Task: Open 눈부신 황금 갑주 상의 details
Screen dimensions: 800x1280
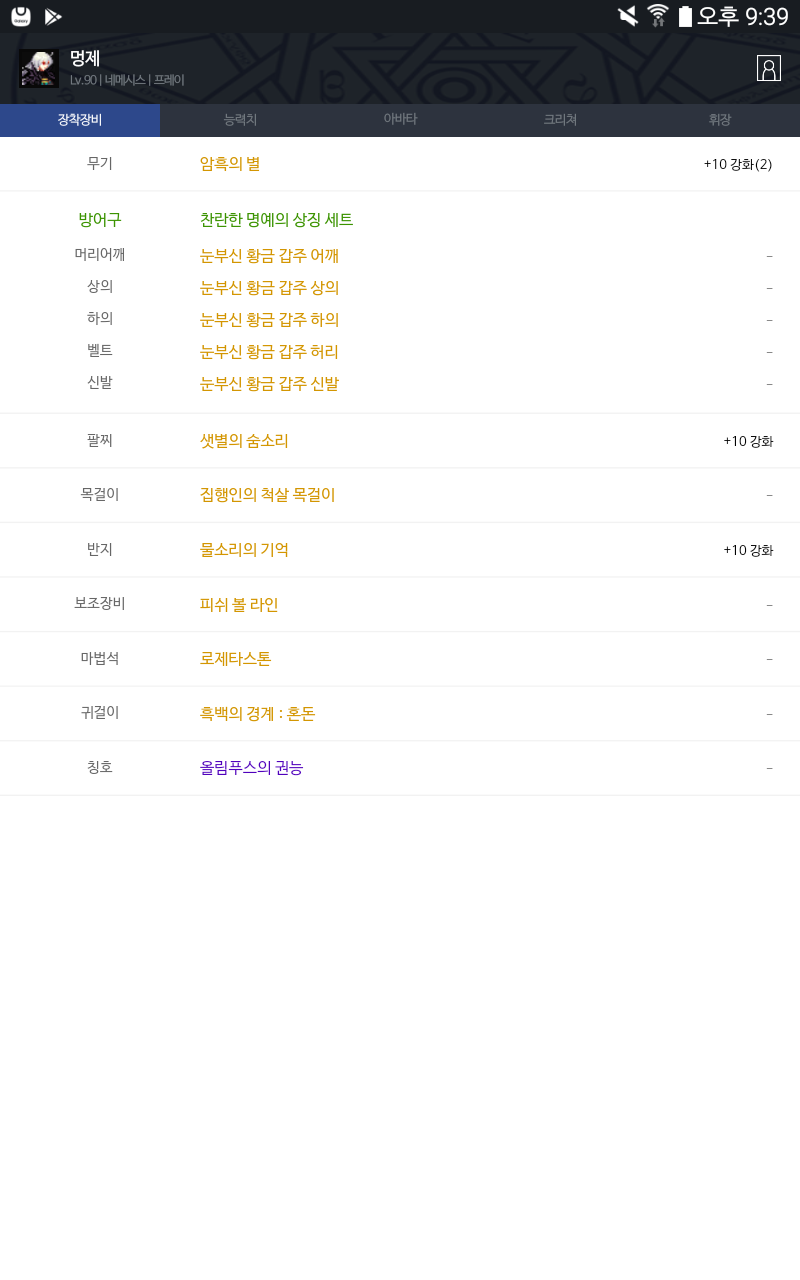Action: pos(269,288)
